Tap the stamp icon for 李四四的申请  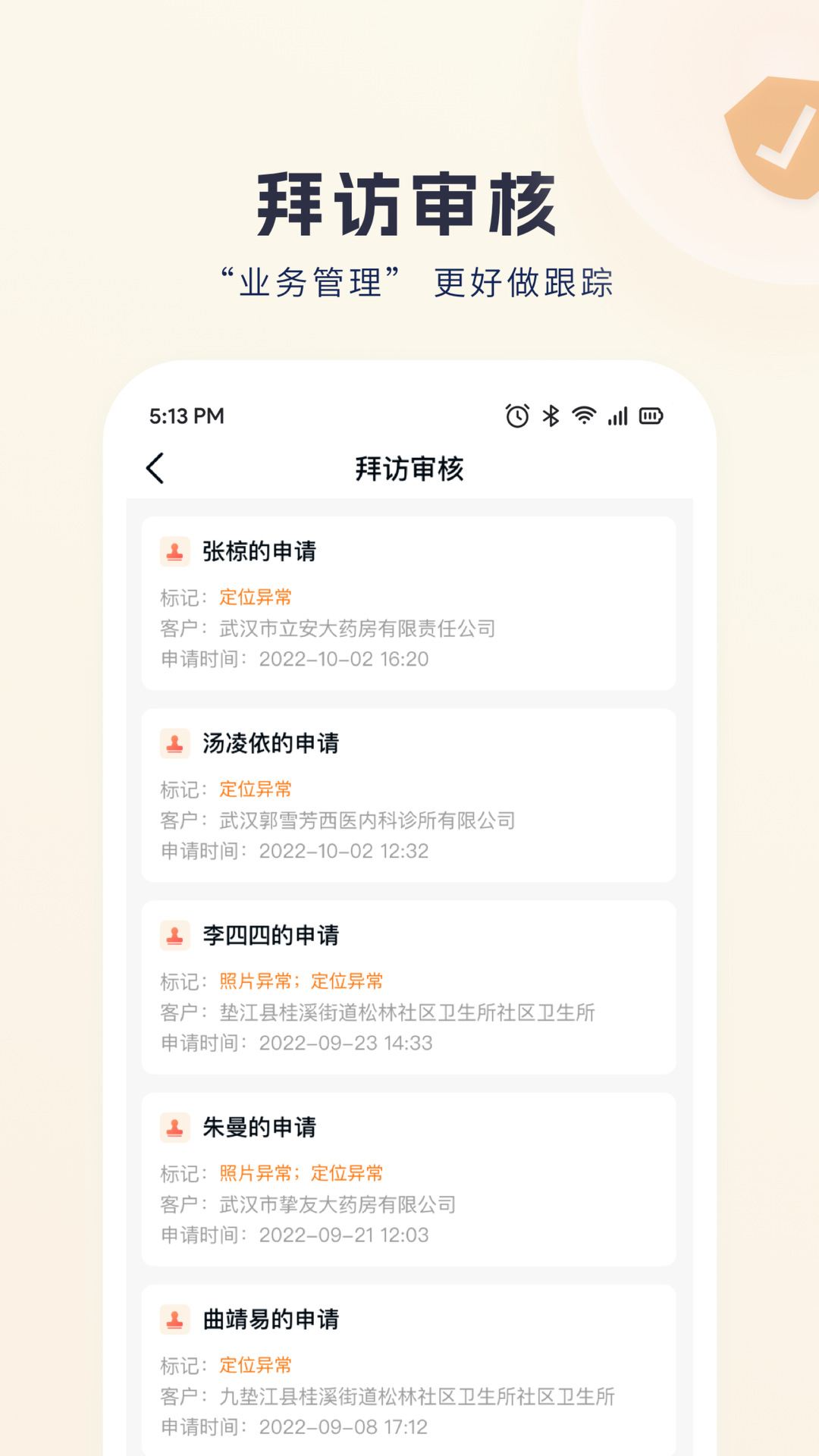click(x=174, y=936)
